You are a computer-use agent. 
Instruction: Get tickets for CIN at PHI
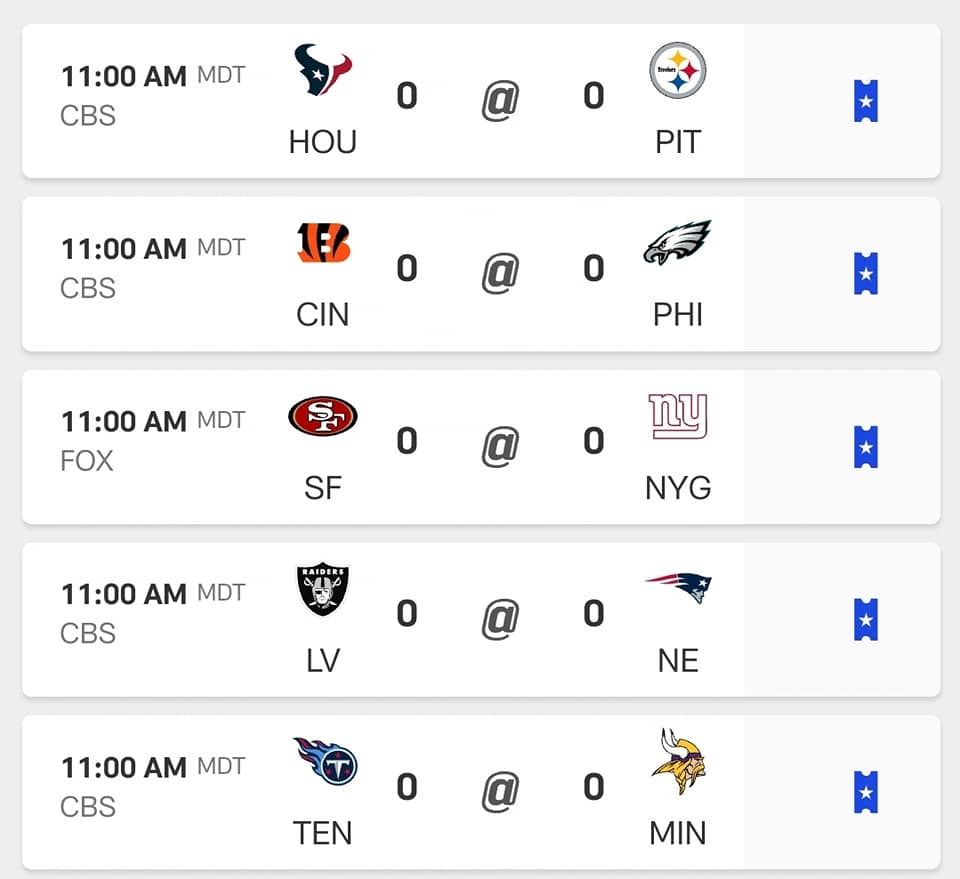[x=865, y=274]
